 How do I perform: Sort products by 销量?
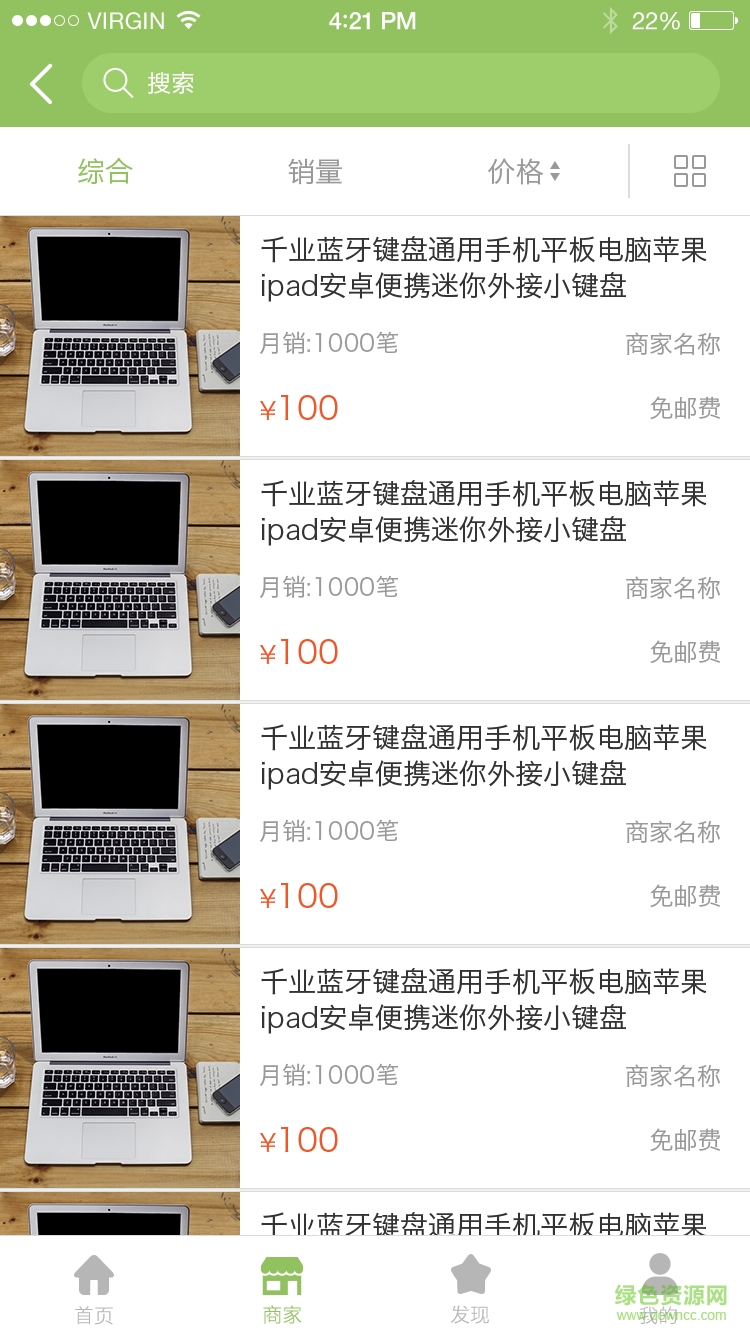[315, 172]
